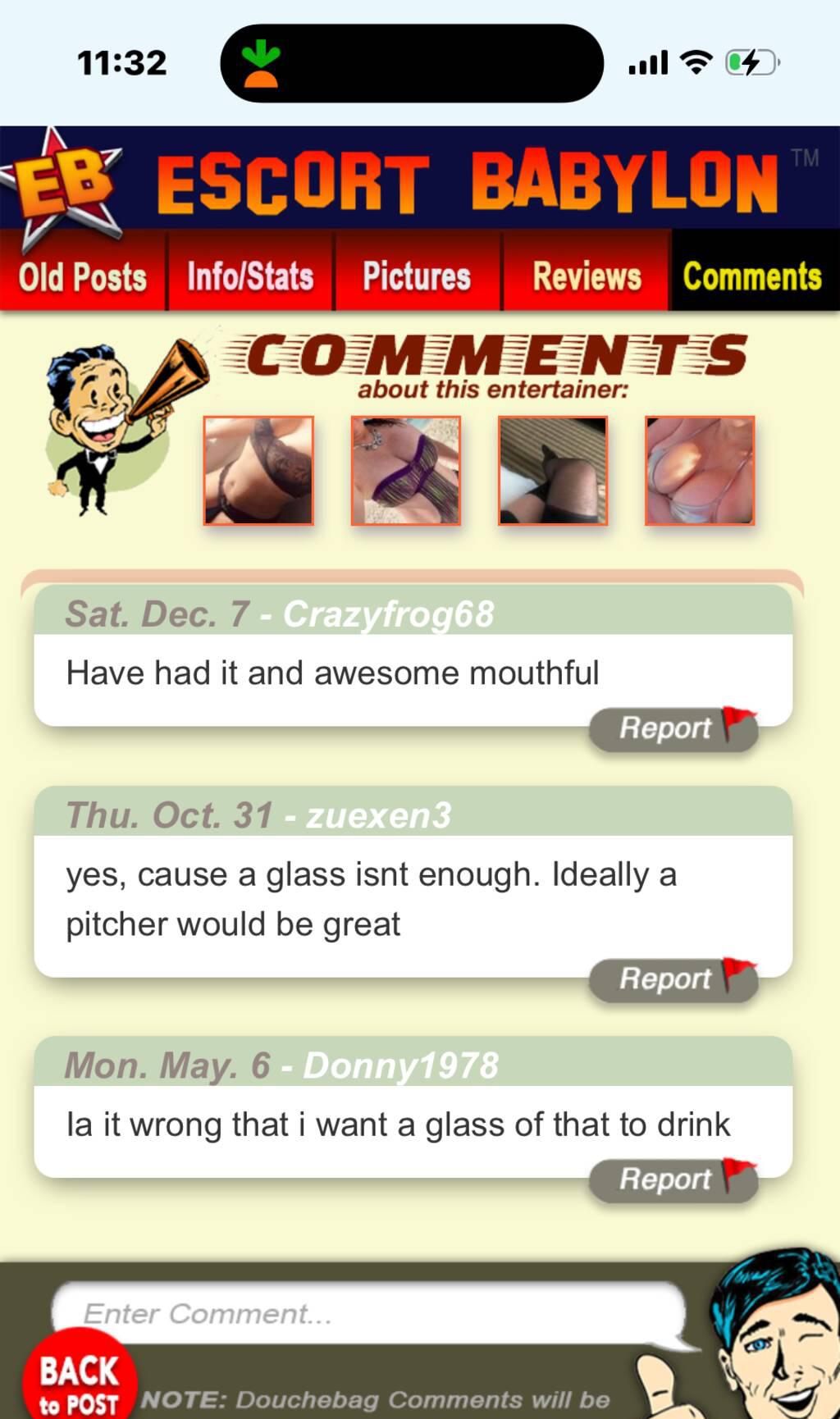Viewport: 840px width, 1419px height.
Task: Open the first picture thumbnail
Action: [258, 471]
